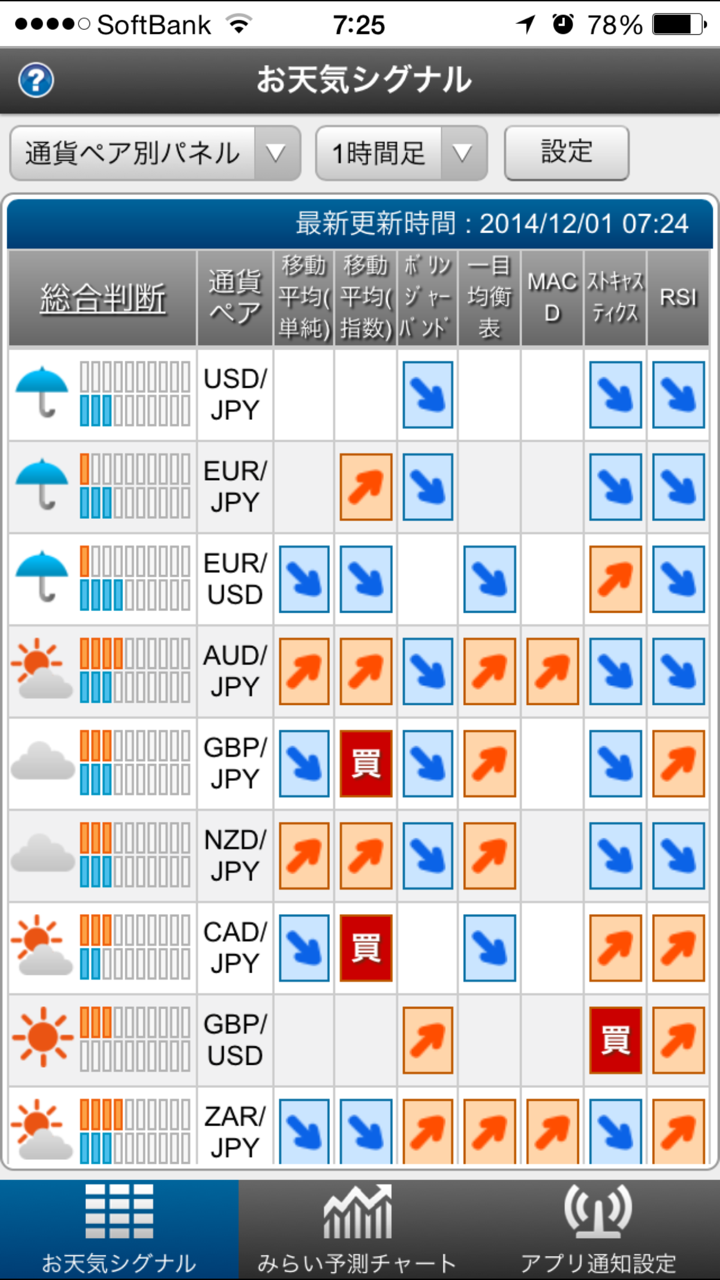Select the お天気シグナル tab
This screenshot has width=720, height=1280.
pyautogui.click(x=119, y=1230)
